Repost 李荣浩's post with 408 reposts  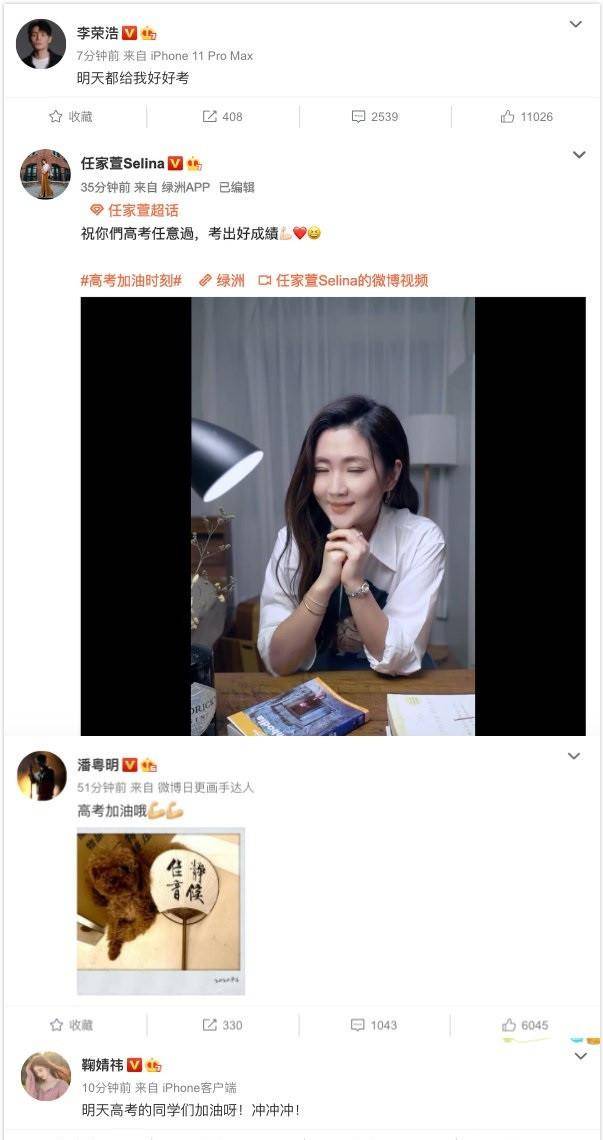coord(222,117)
